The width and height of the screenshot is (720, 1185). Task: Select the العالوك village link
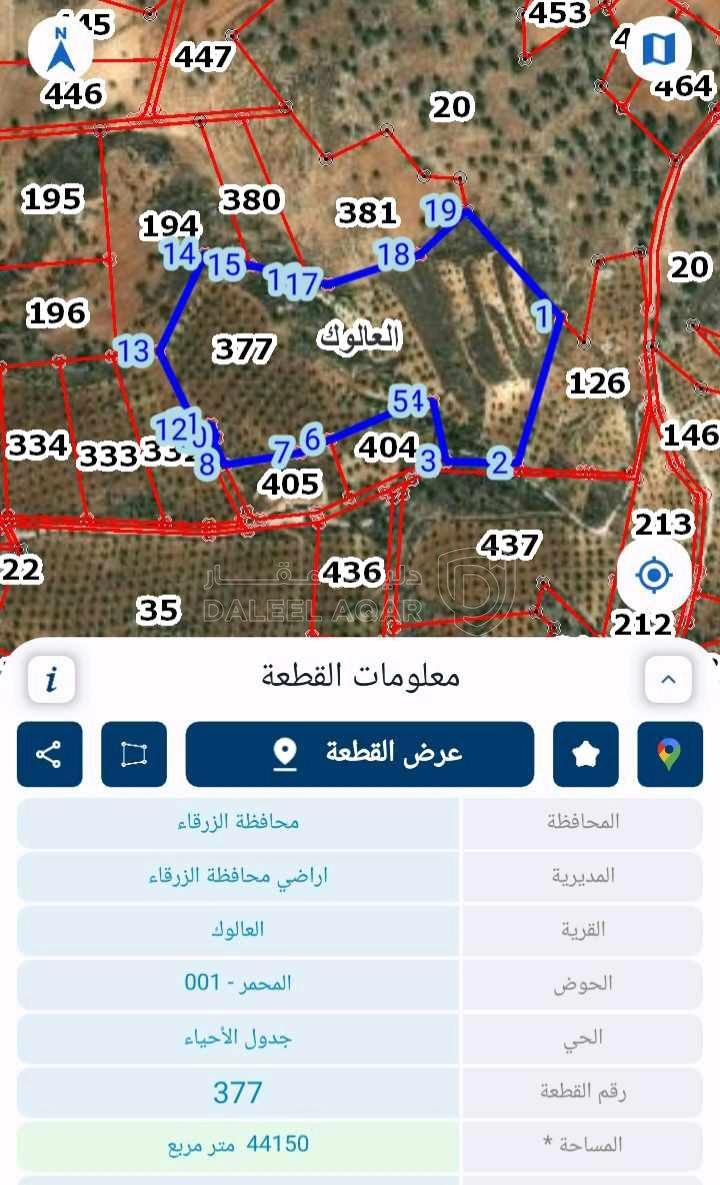pyautogui.click(x=237, y=930)
